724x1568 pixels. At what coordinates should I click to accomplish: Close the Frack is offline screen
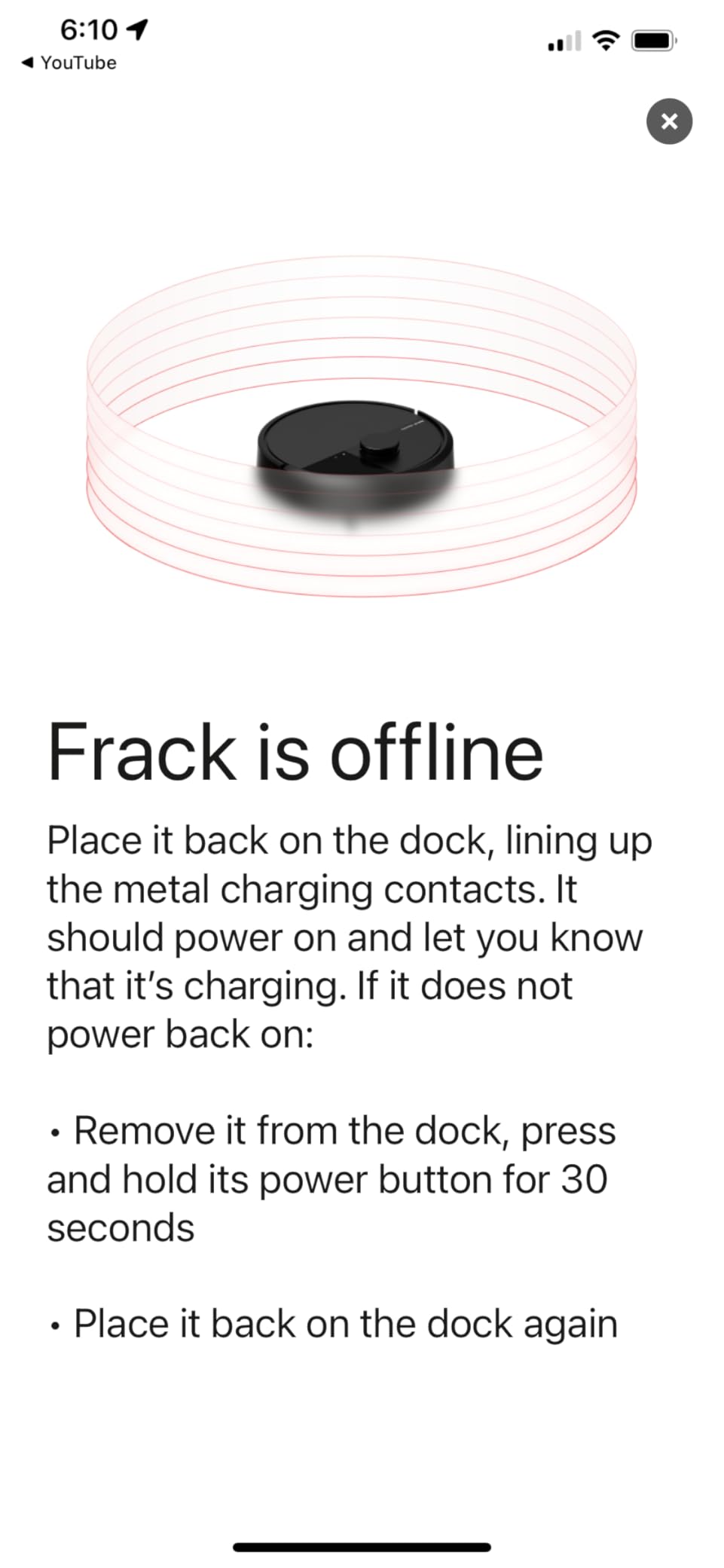[x=668, y=121]
